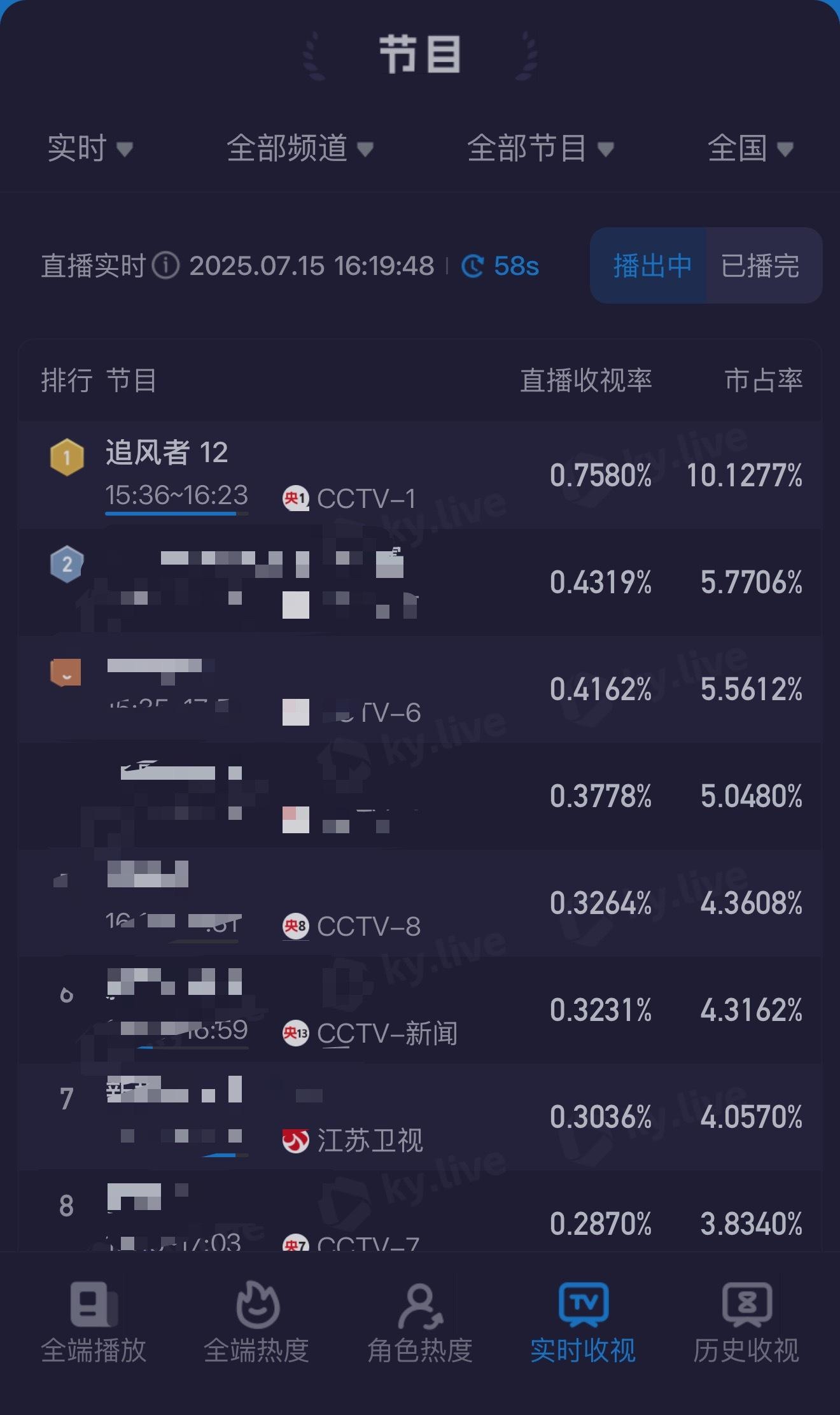Open the CCTV-8 program row
The image size is (840, 1415).
pyautogui.click(x=420, y=903)
